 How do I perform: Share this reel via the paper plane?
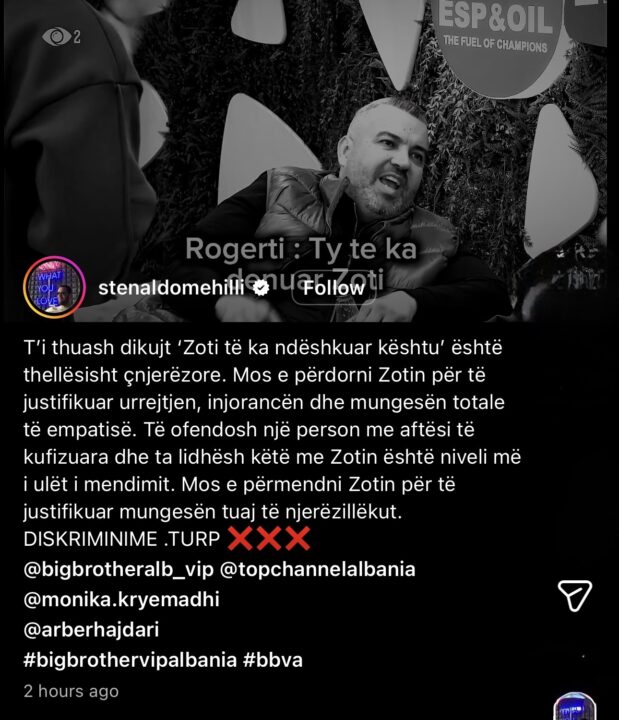click(574, 595)
